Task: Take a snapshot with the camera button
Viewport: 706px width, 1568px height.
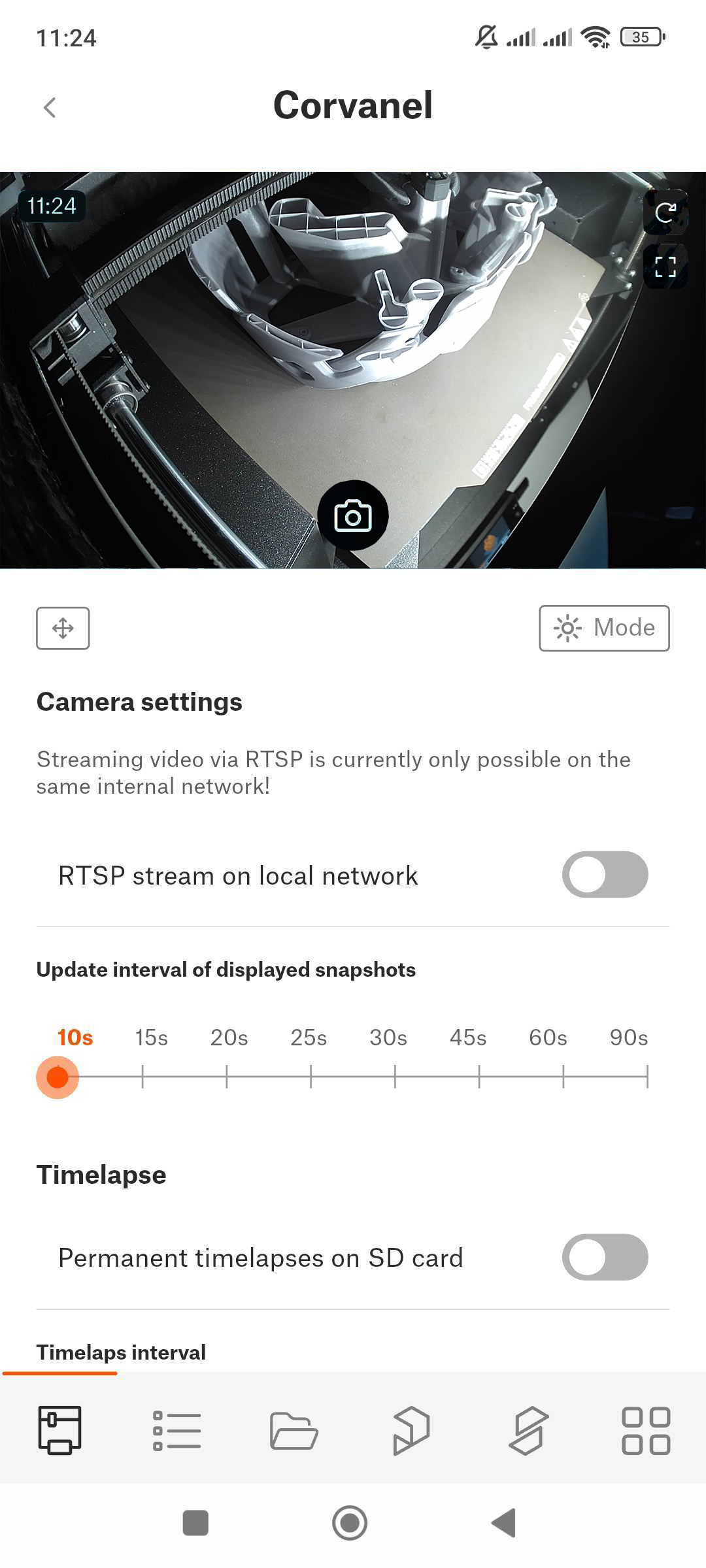Action: (x=353, y=516)
